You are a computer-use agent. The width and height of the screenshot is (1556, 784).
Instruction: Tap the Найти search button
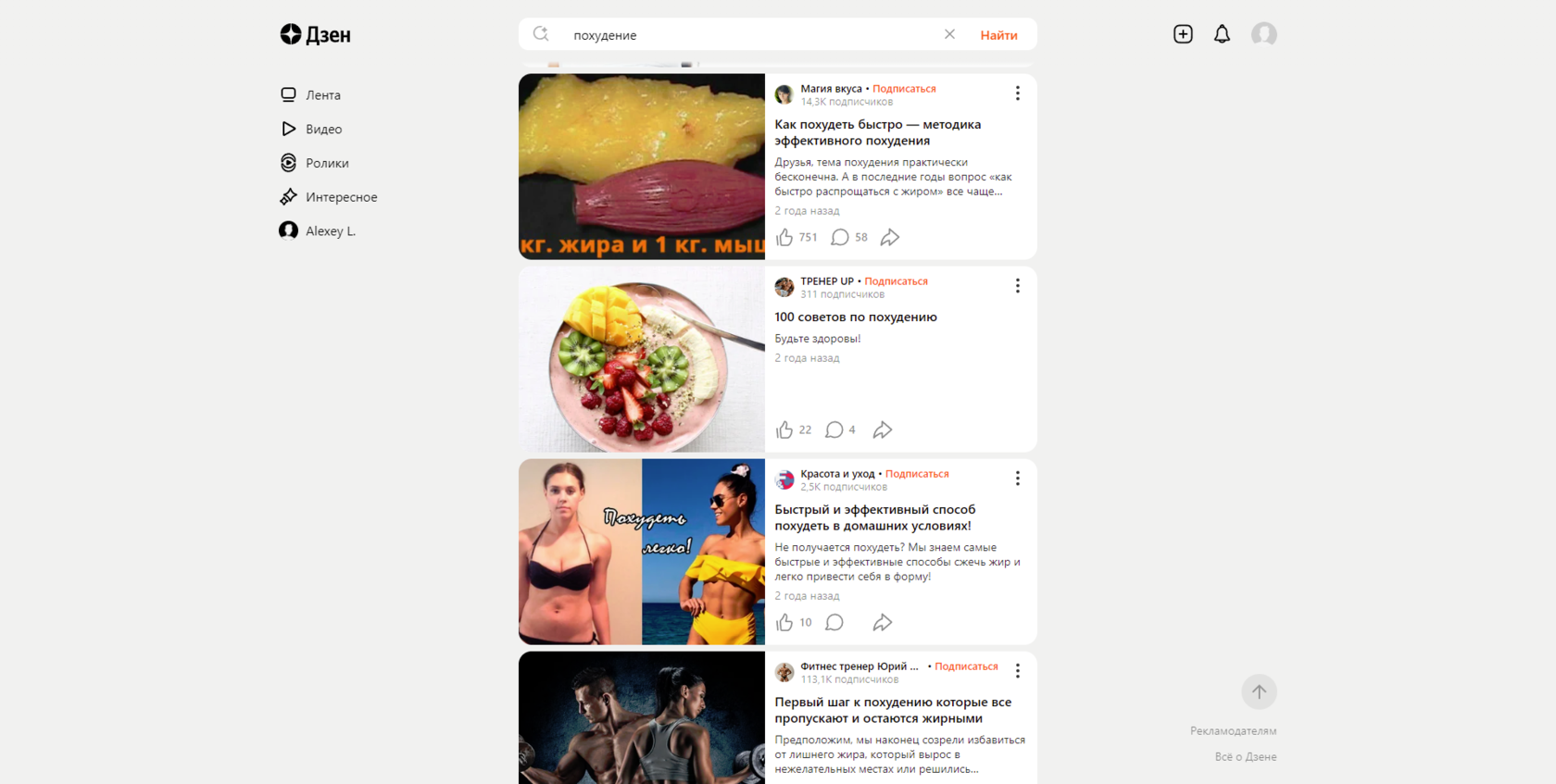point(998,35)
